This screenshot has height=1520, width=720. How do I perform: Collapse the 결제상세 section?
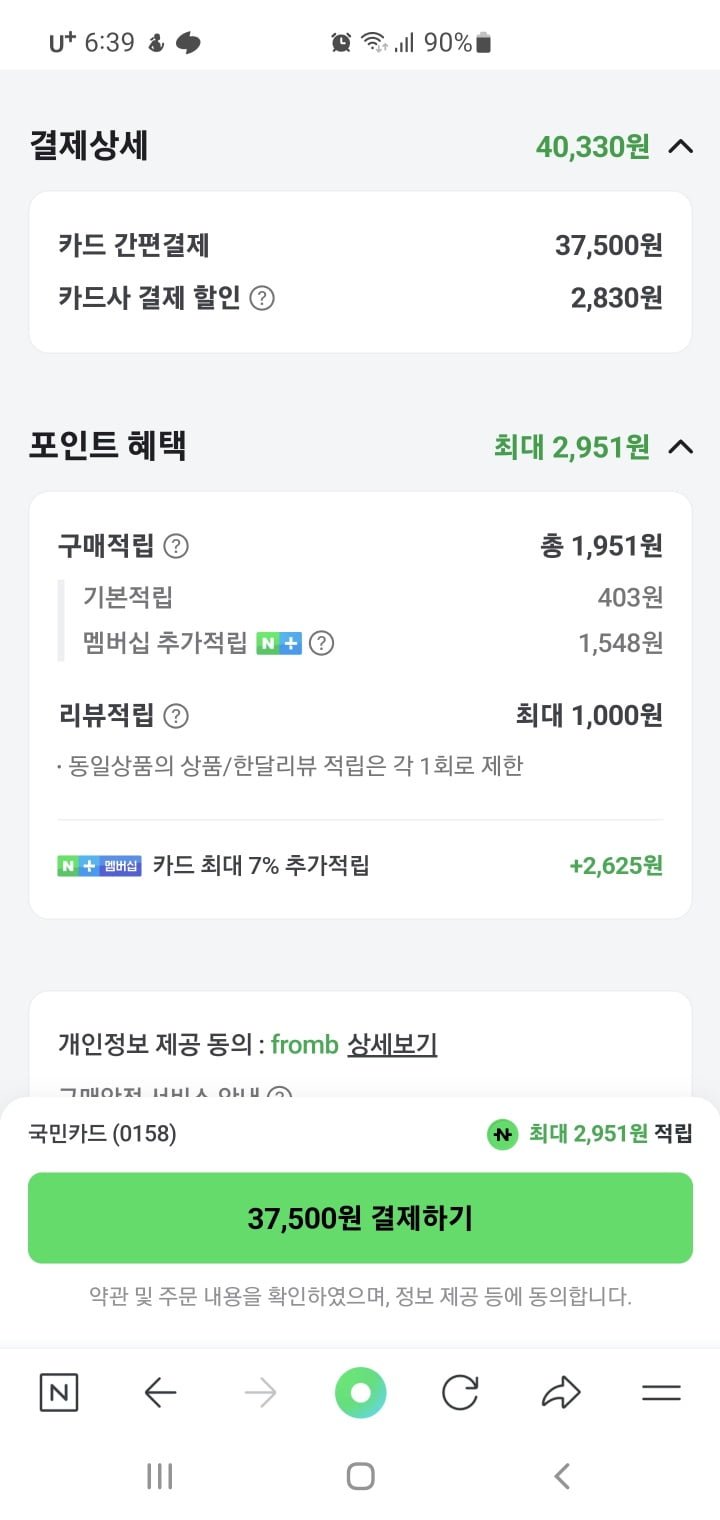coord(680,147)
